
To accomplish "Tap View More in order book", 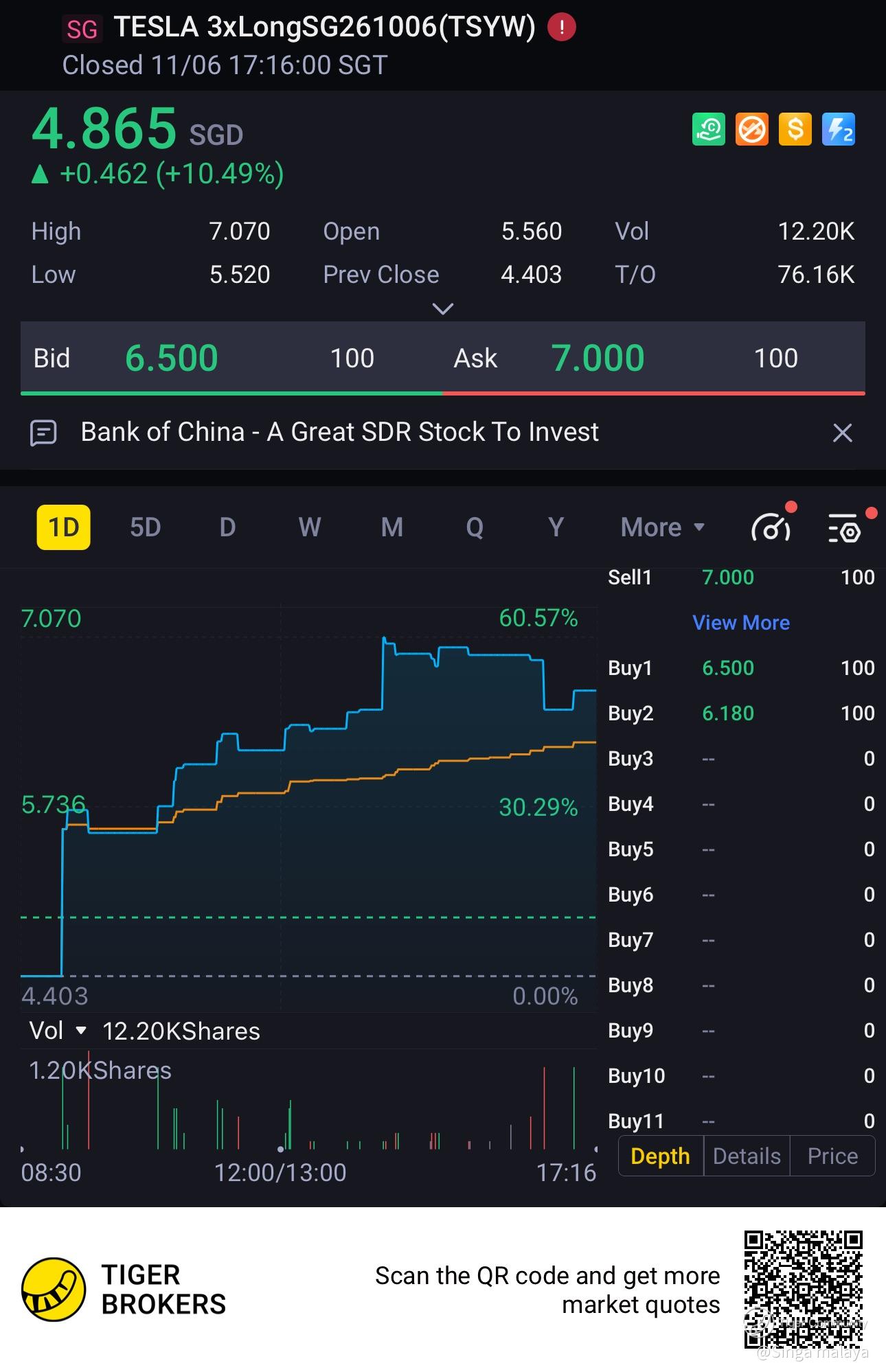I will (740, 623).
